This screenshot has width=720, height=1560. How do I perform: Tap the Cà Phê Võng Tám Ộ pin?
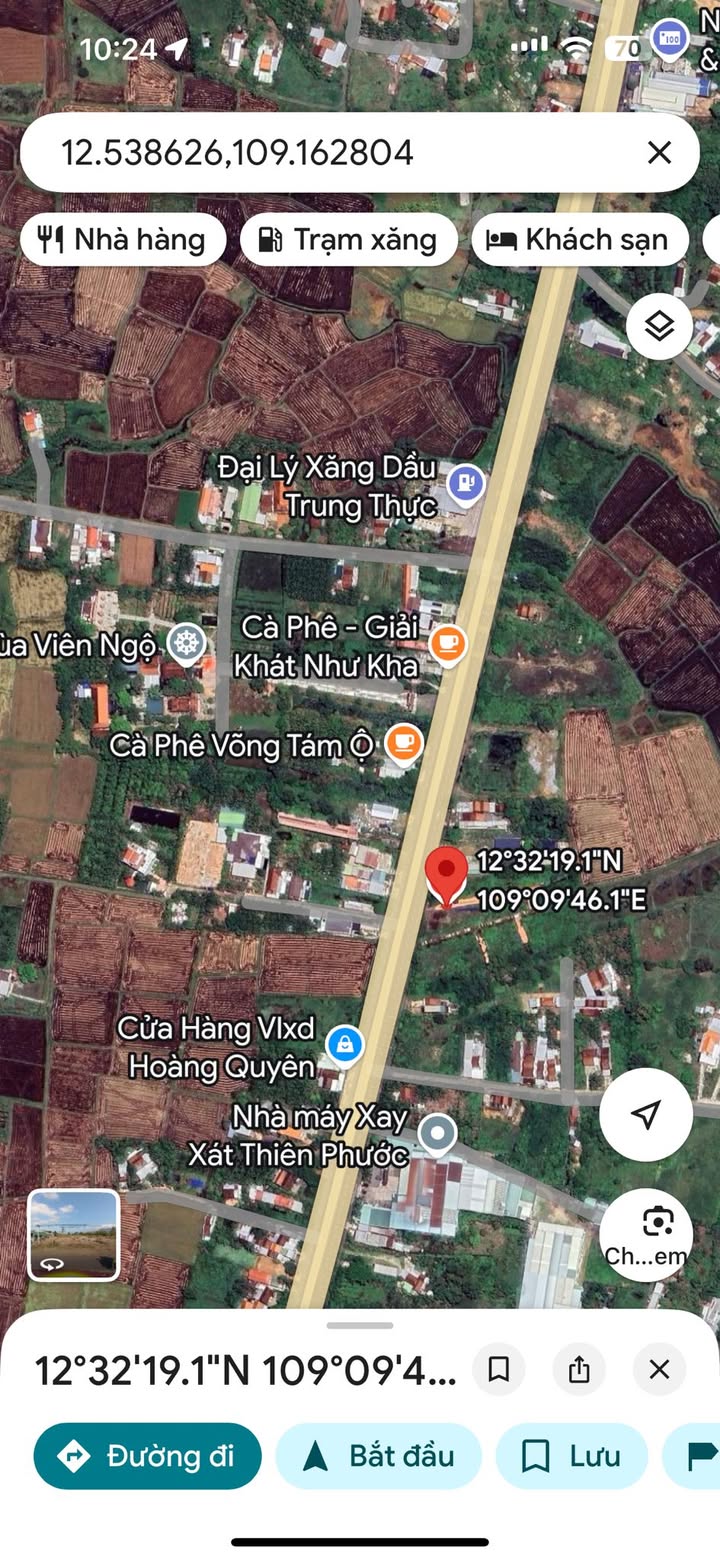404,743
